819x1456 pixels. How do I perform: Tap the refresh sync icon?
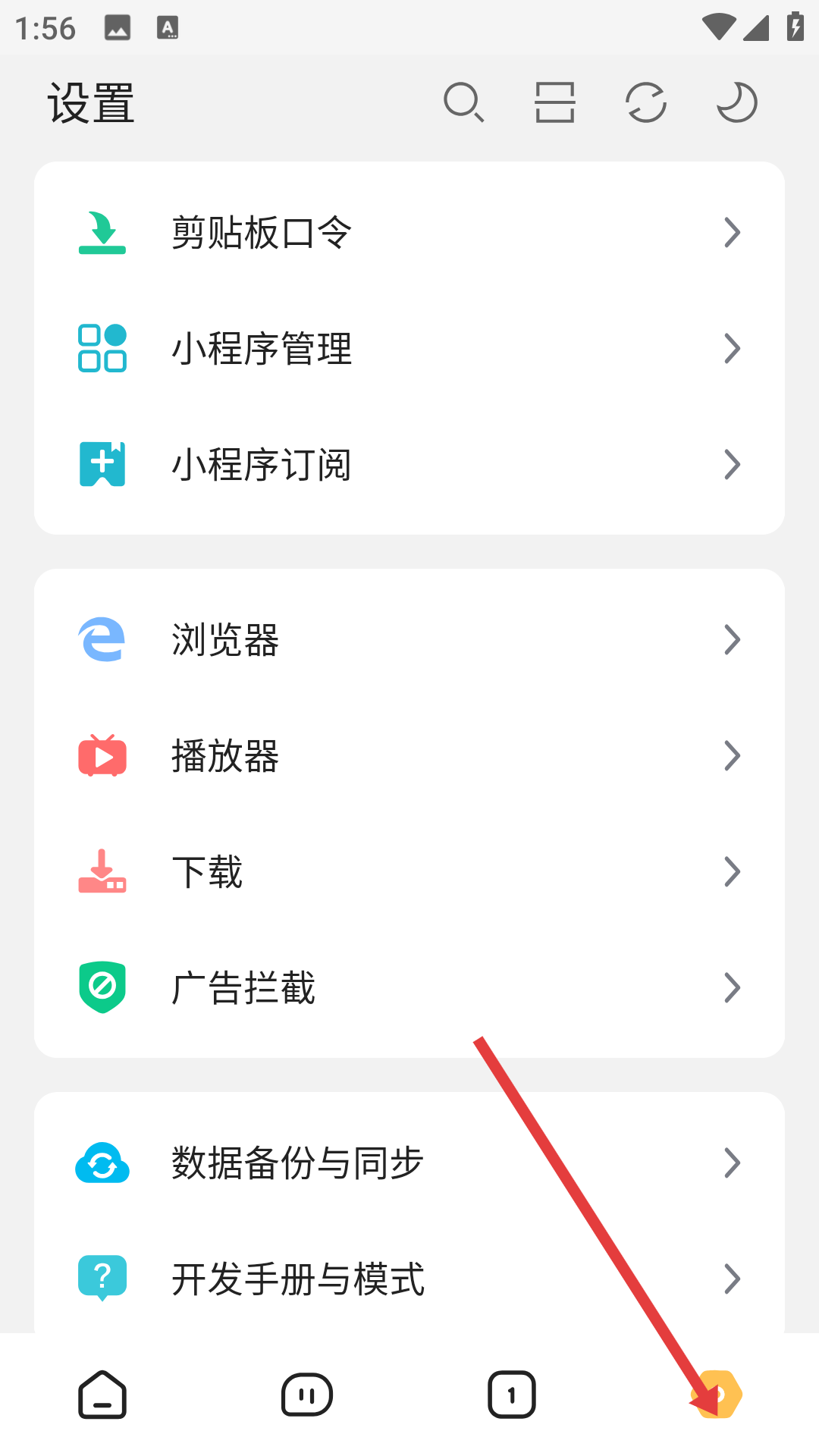pos(646,102)
